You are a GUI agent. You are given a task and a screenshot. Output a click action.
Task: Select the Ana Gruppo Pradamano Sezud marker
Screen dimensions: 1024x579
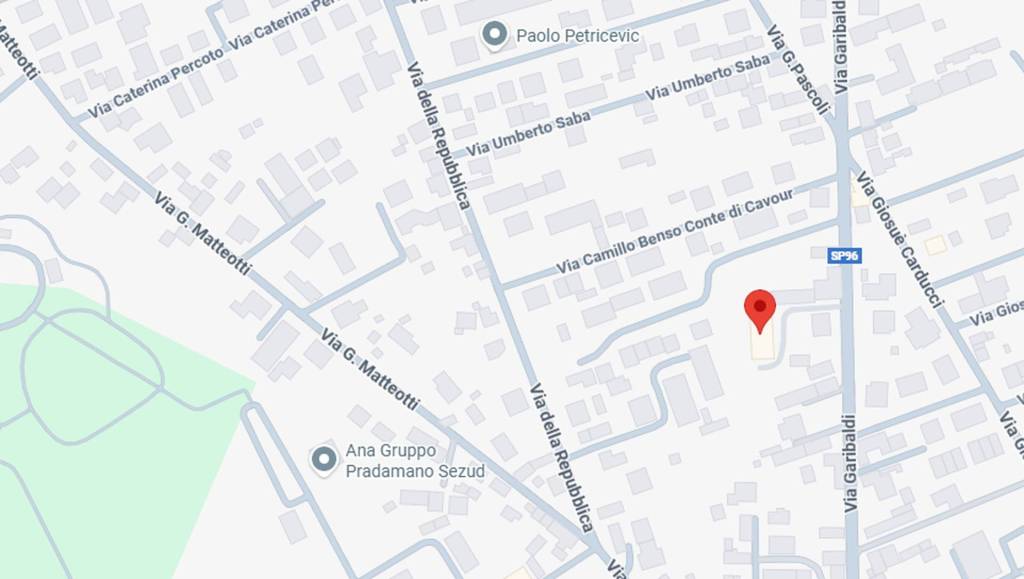pos(323,459)
